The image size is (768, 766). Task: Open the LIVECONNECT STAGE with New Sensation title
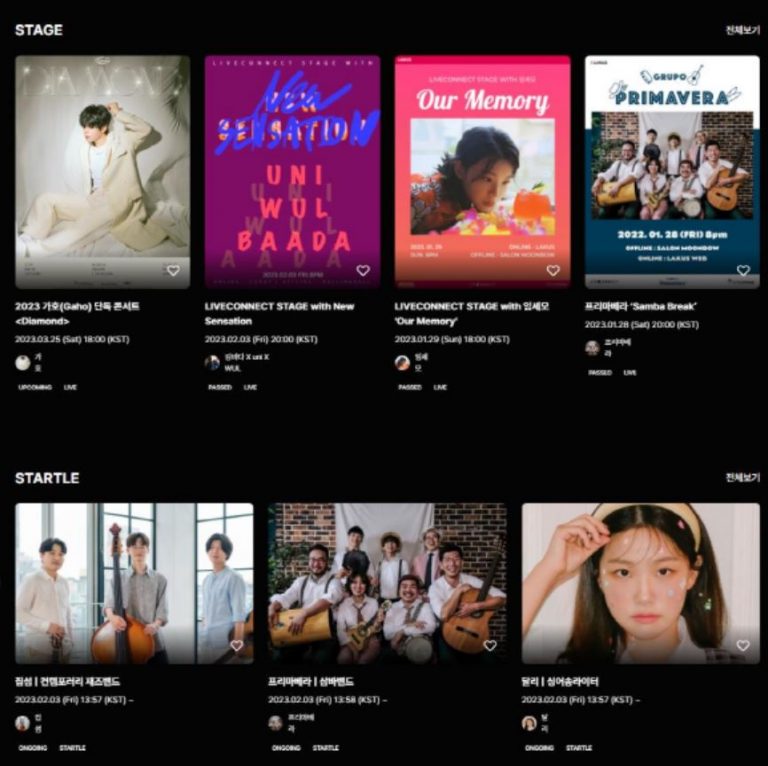pyautogui.click(x=279, y=313)
